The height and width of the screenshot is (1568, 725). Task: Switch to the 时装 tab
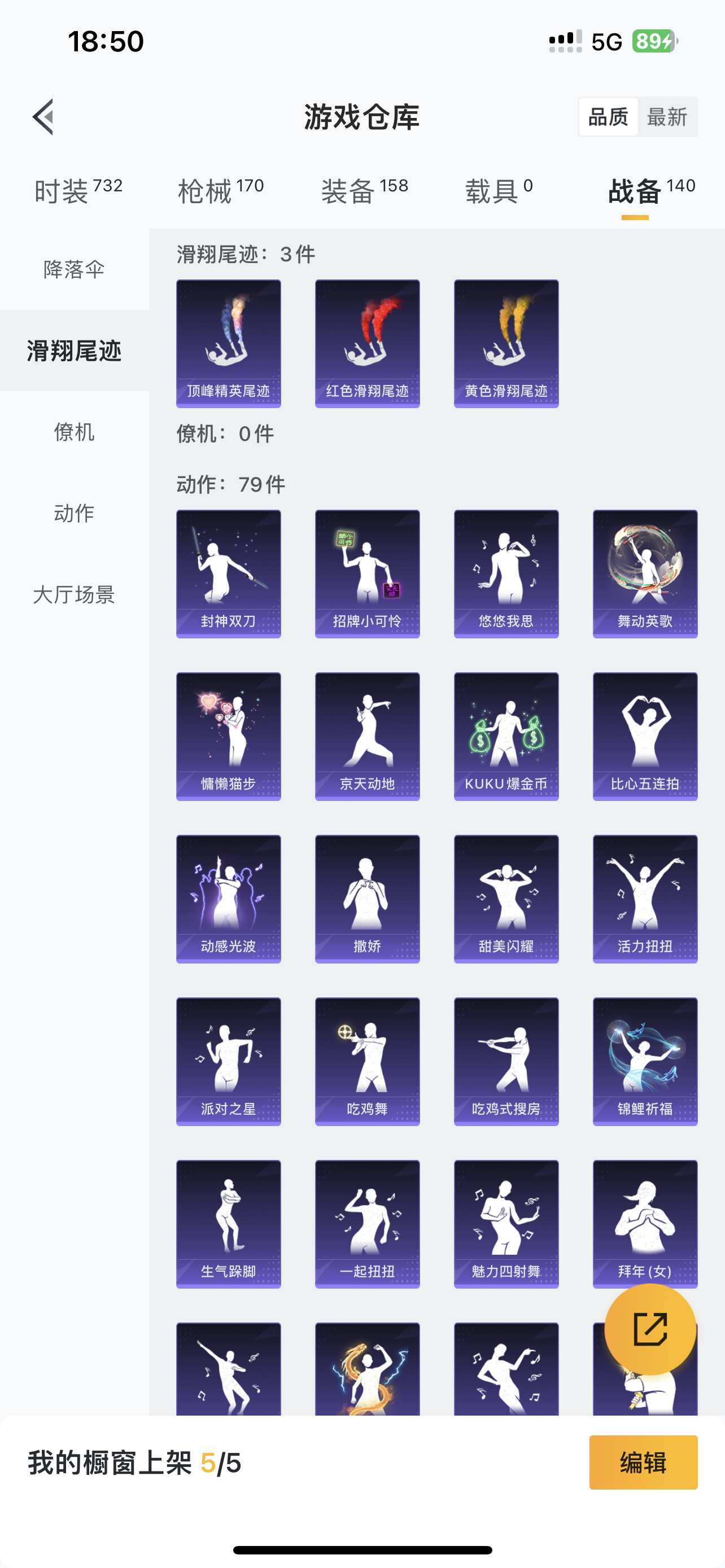pos(78,191)
